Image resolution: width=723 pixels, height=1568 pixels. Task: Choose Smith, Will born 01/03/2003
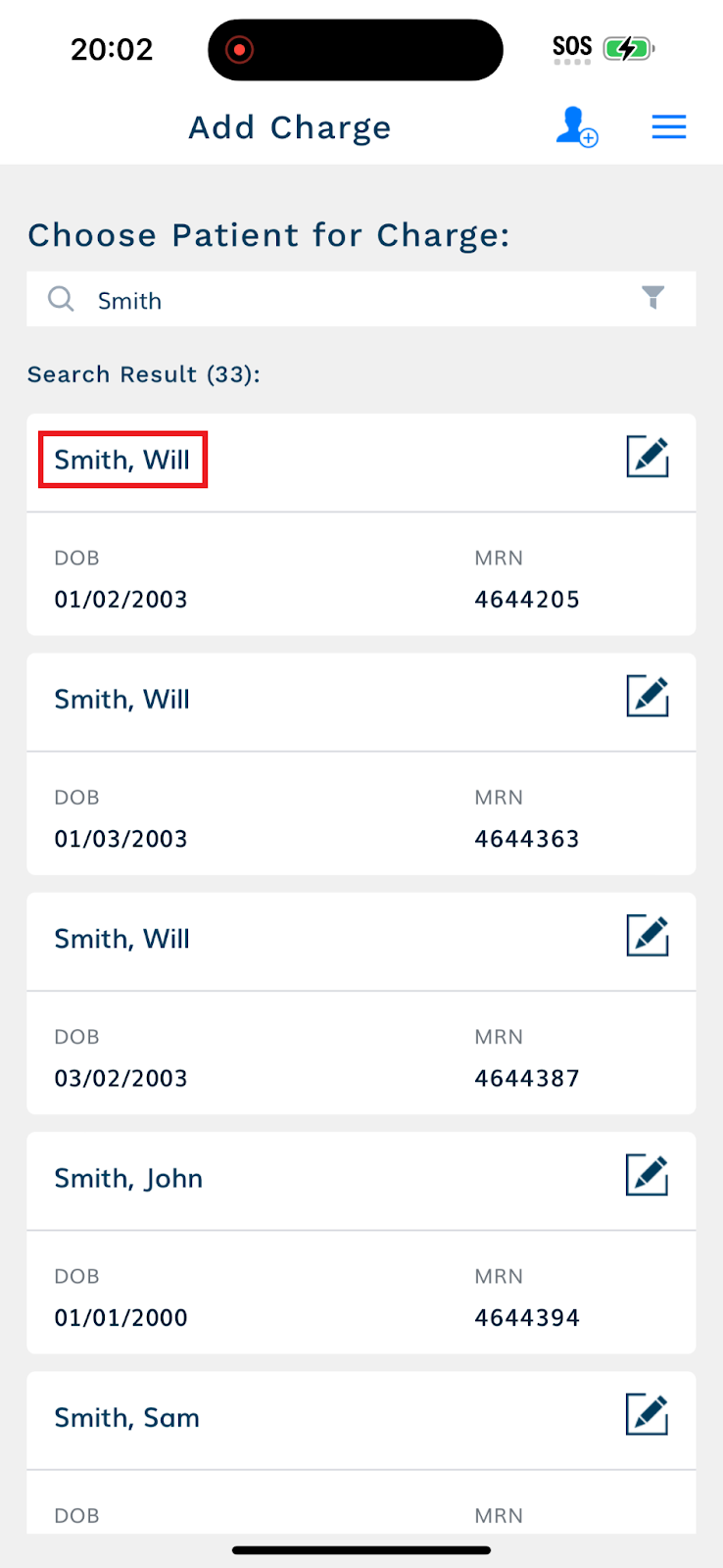(121, 700)
